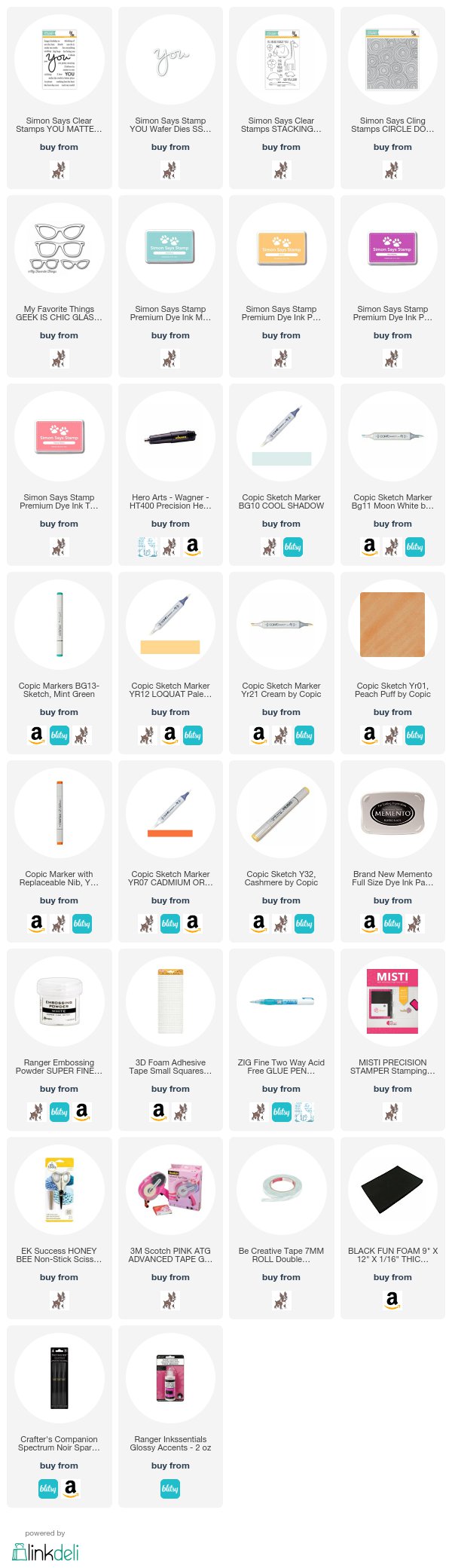The height and width of the screenshot is (1568, 452).
Task: Buy Copic YR12 Loquat marker from Blitsy
Action: [x=193, y=735]
